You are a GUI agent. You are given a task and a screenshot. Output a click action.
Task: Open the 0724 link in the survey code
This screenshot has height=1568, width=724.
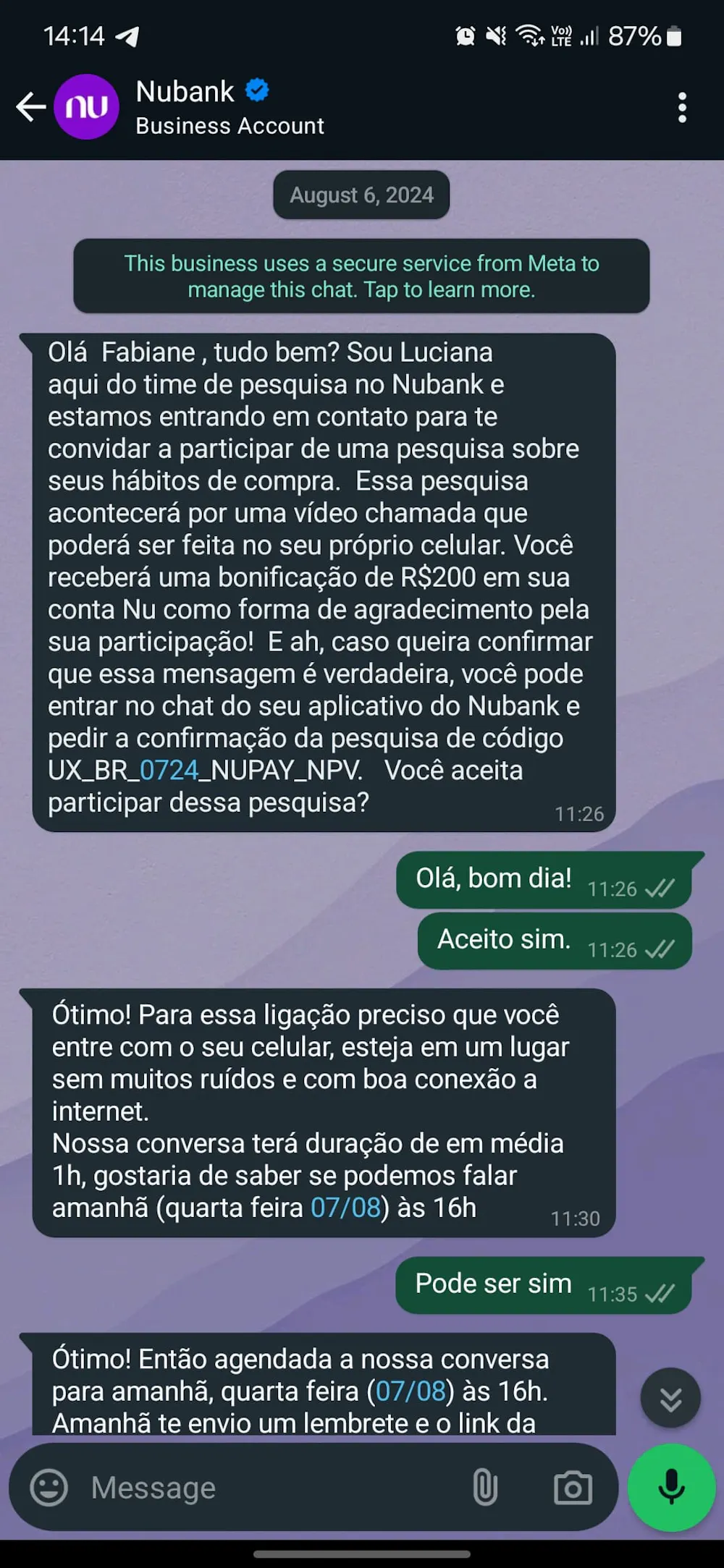pyautogui.click(x=169, y=771)
